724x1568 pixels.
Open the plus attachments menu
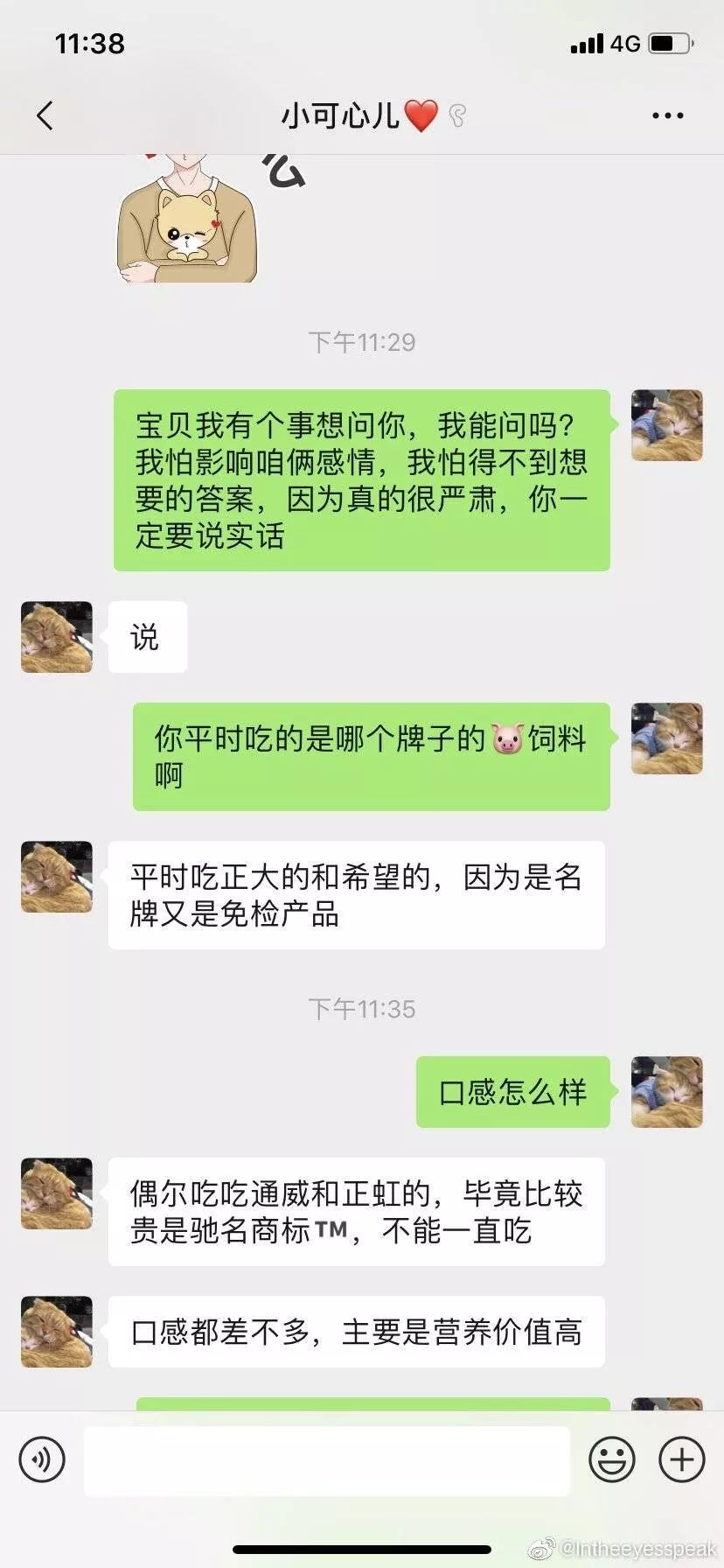point(682,1459)
